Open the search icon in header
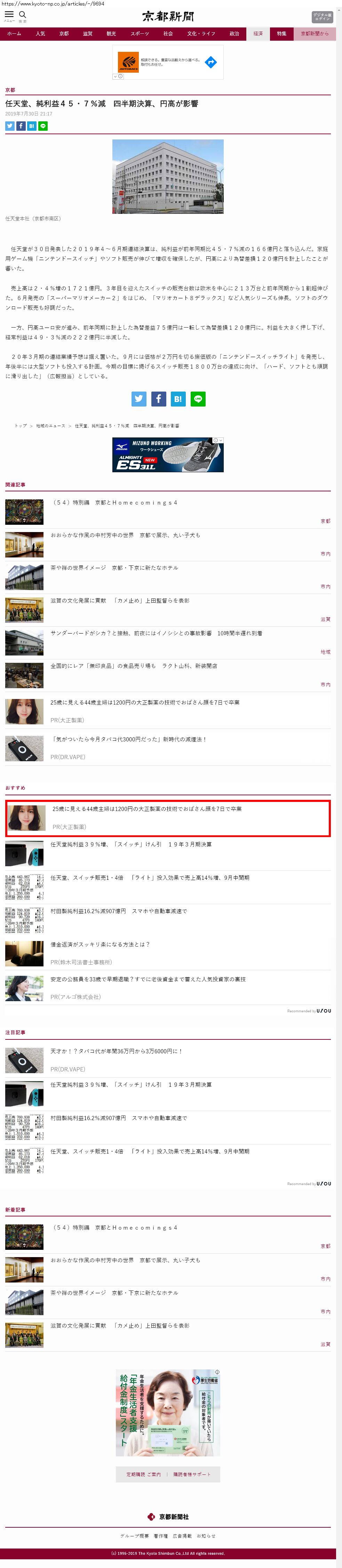342x1568 pixels. 23,15
